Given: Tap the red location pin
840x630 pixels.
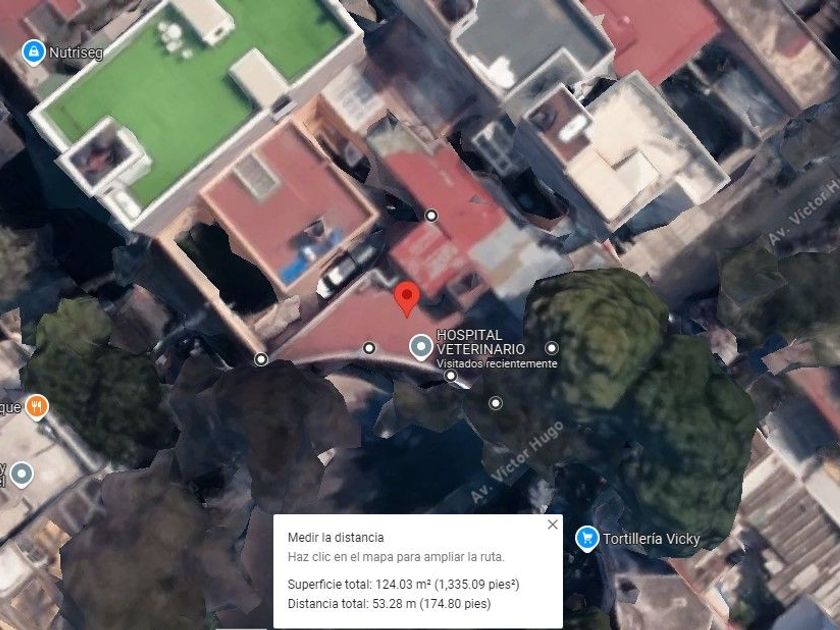Looking at the screenshot, I should point(407,298).
